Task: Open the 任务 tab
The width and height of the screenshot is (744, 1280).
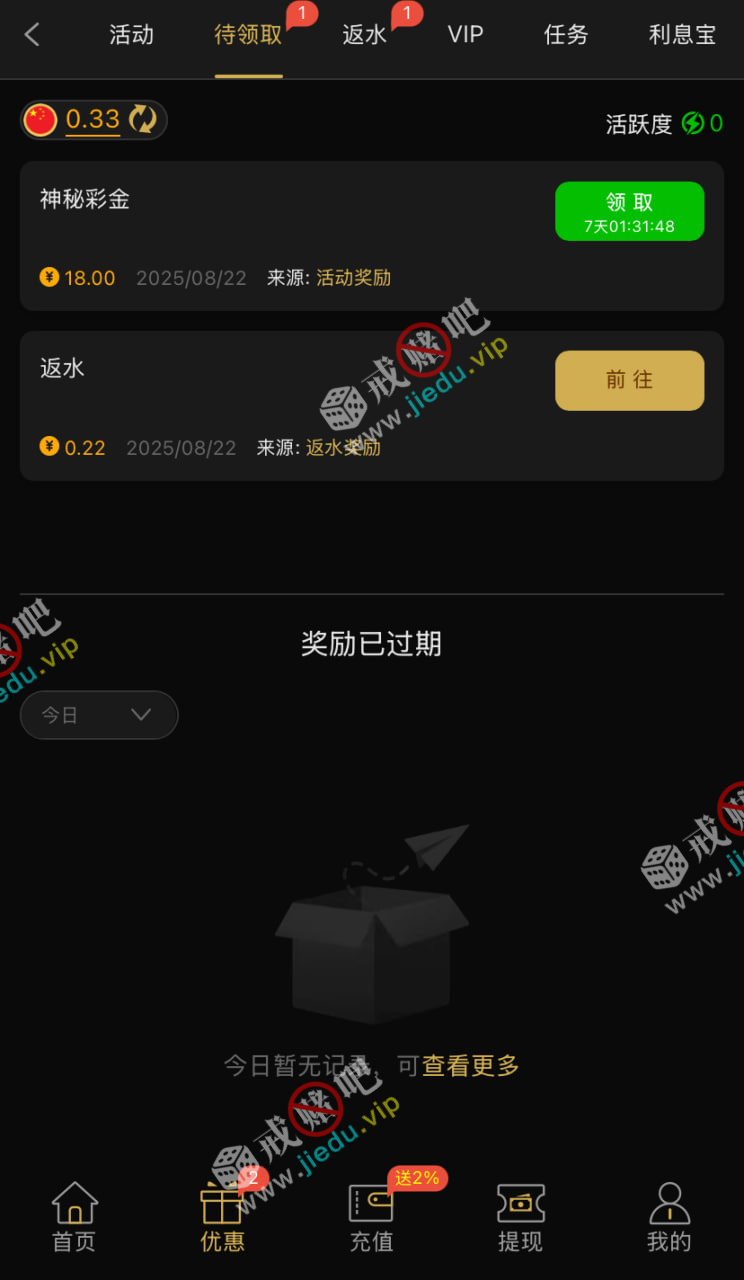Action: 566,35
